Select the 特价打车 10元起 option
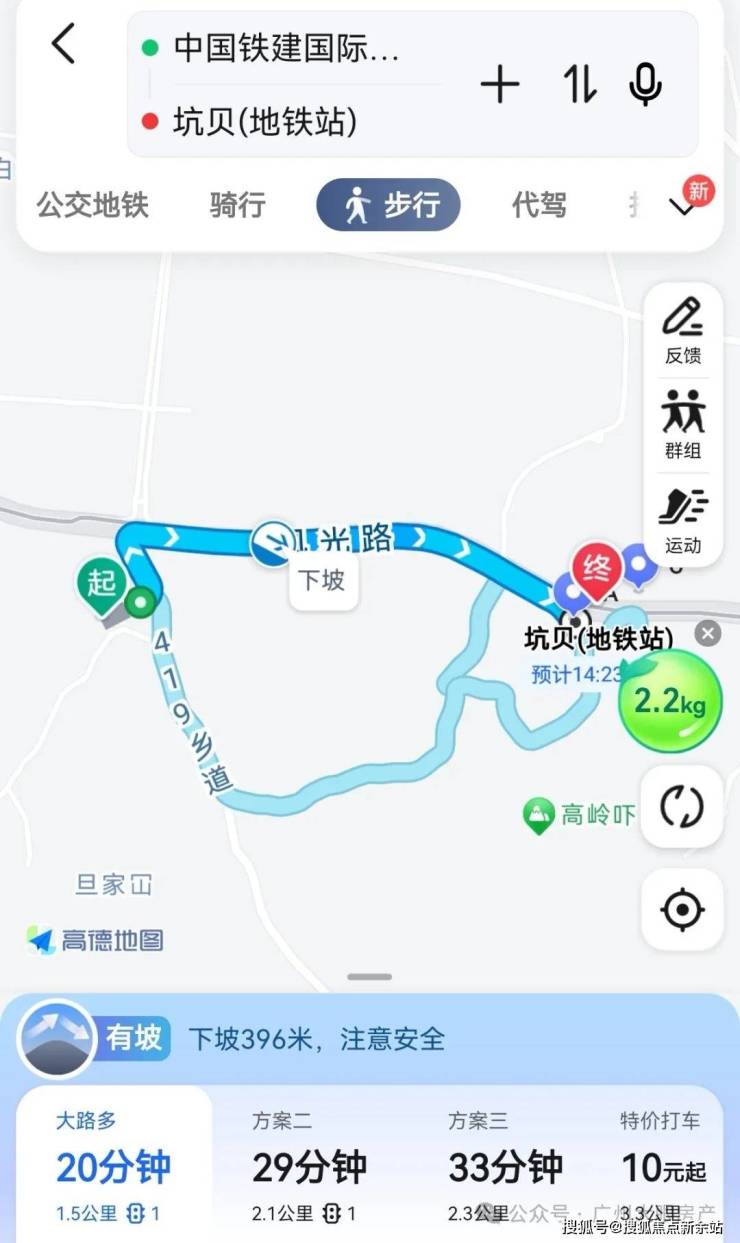This screenshot has height=1243, width=740. (x=662, y=1167)
